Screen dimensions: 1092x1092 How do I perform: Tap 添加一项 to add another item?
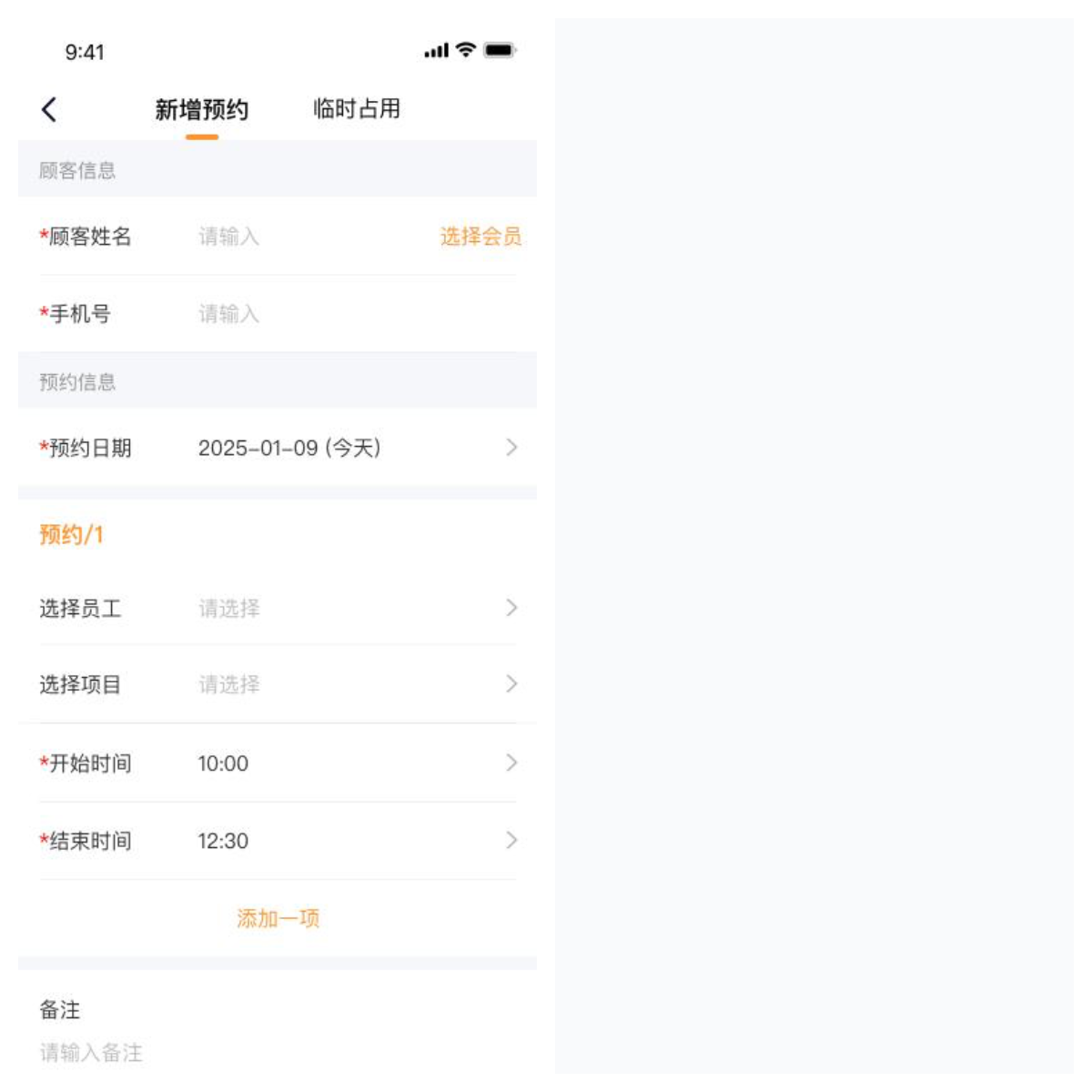click(x=278, y=918)
